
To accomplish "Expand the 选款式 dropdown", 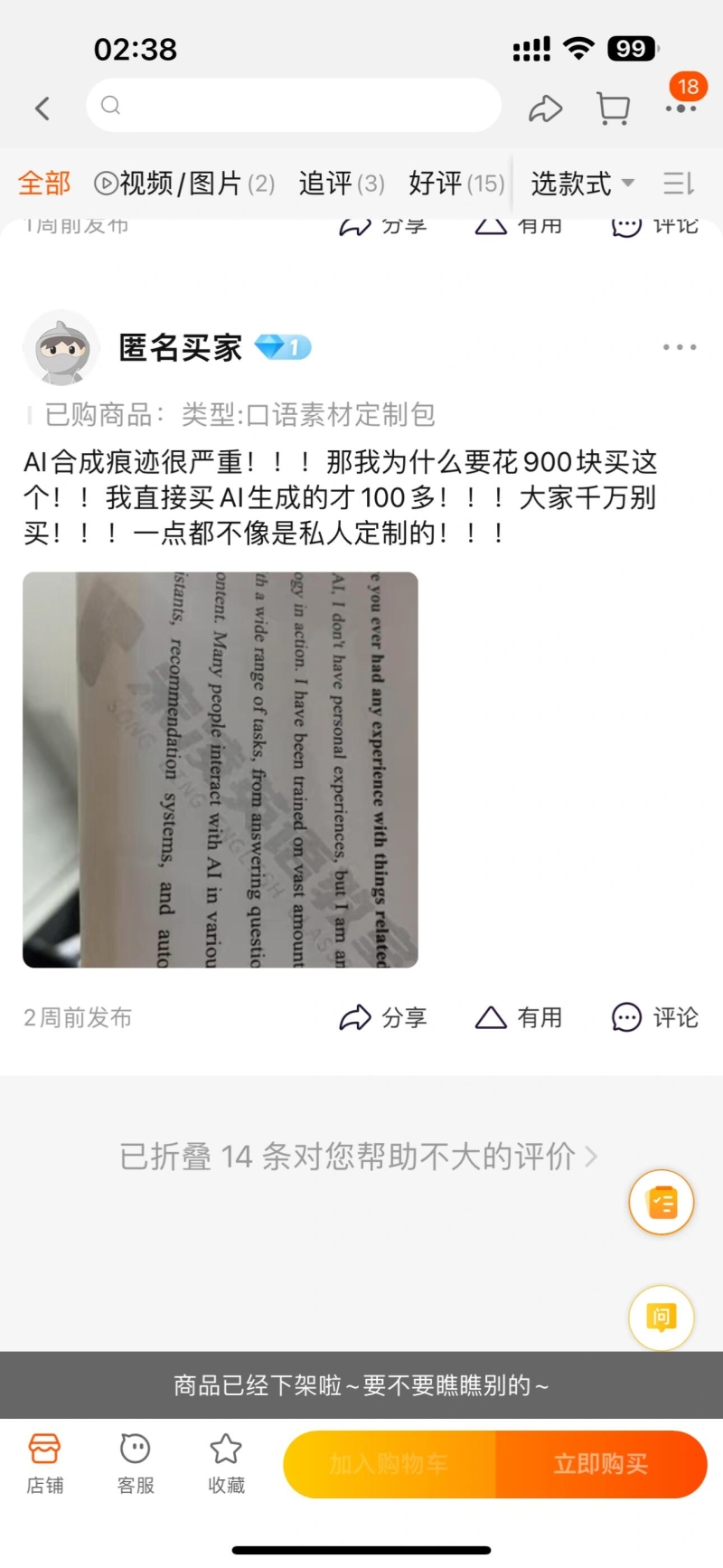I will [582, 184].
